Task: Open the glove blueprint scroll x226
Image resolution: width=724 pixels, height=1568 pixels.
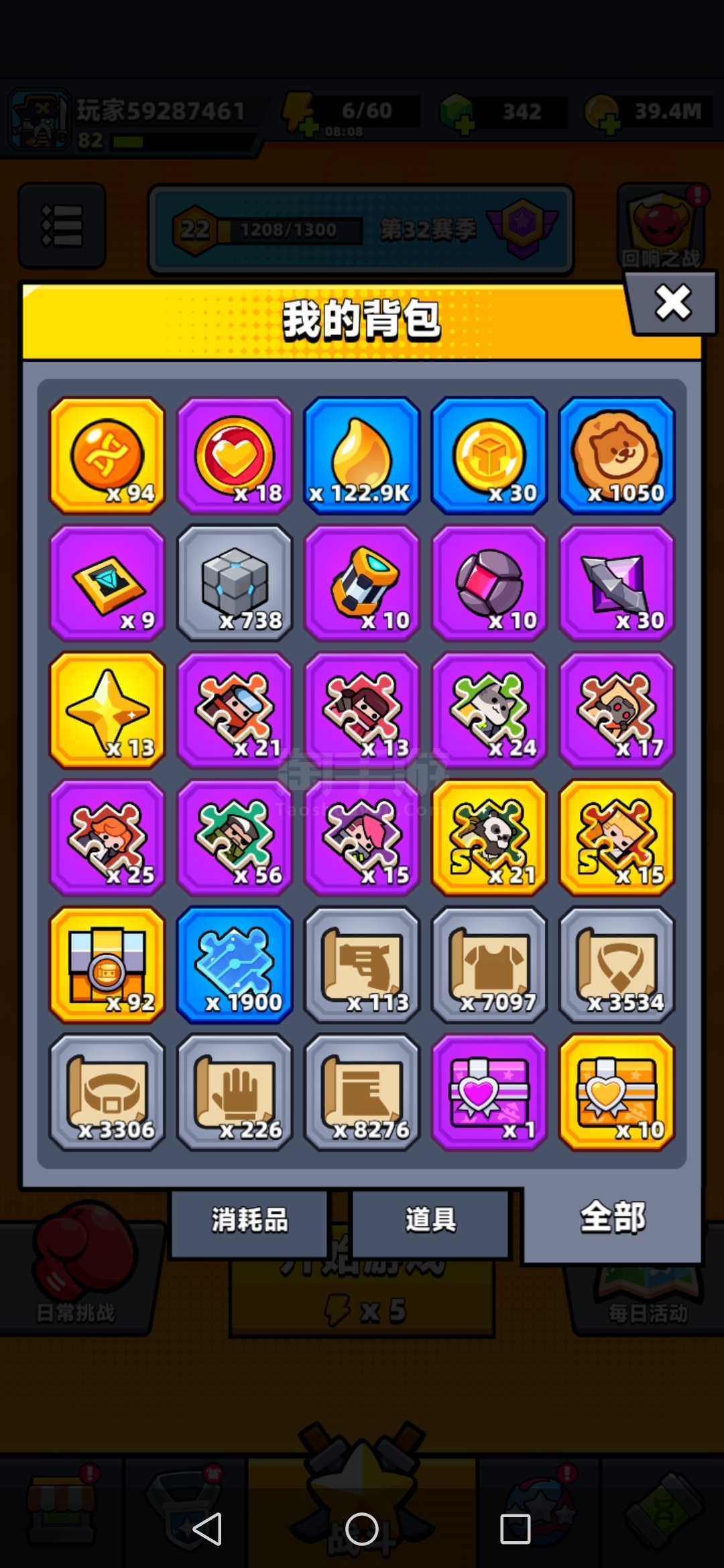Action: [x=235, y=1092]
